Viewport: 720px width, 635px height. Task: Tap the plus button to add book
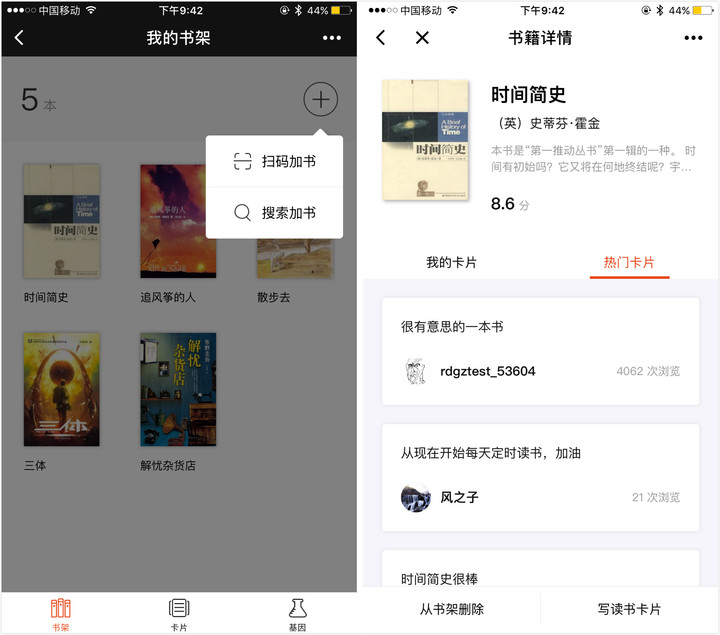tap(320, 99)
